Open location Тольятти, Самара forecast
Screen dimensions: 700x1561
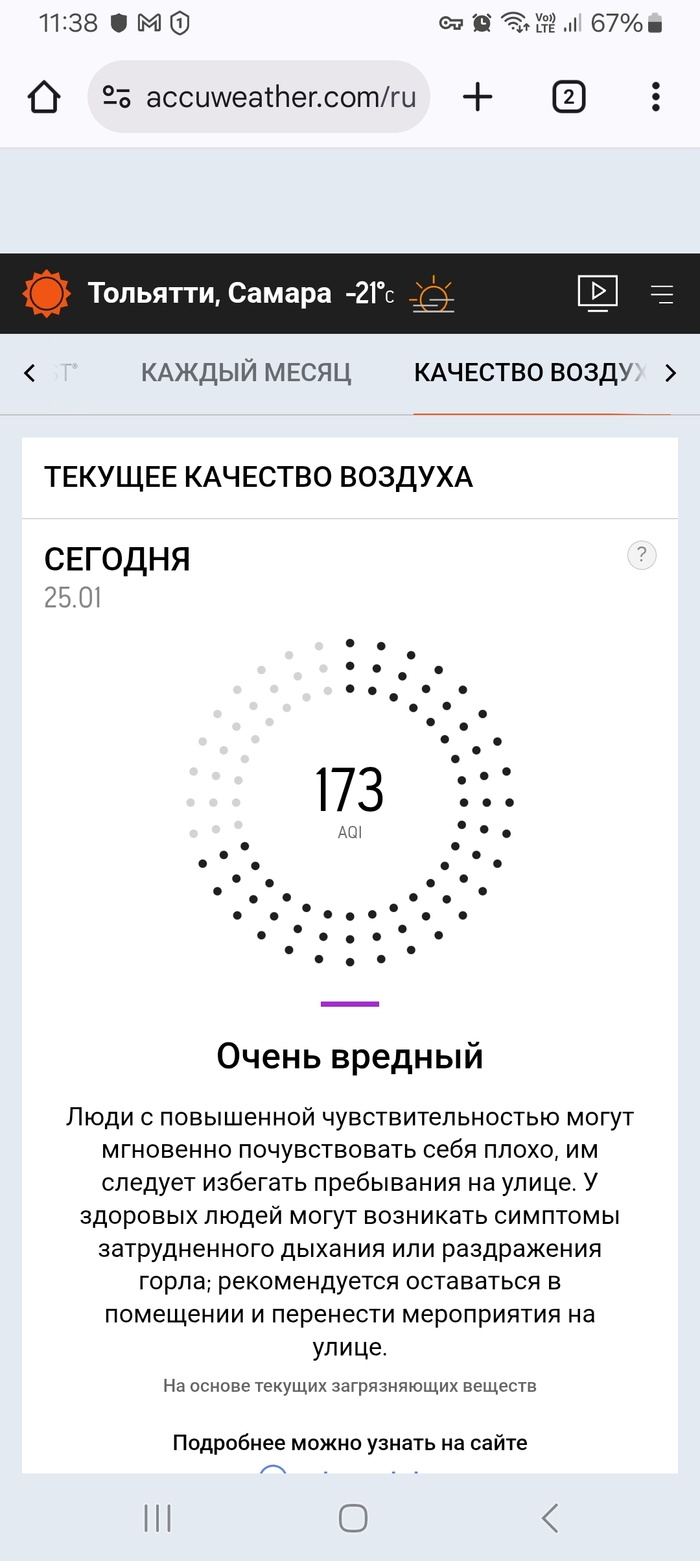point(209,294)
